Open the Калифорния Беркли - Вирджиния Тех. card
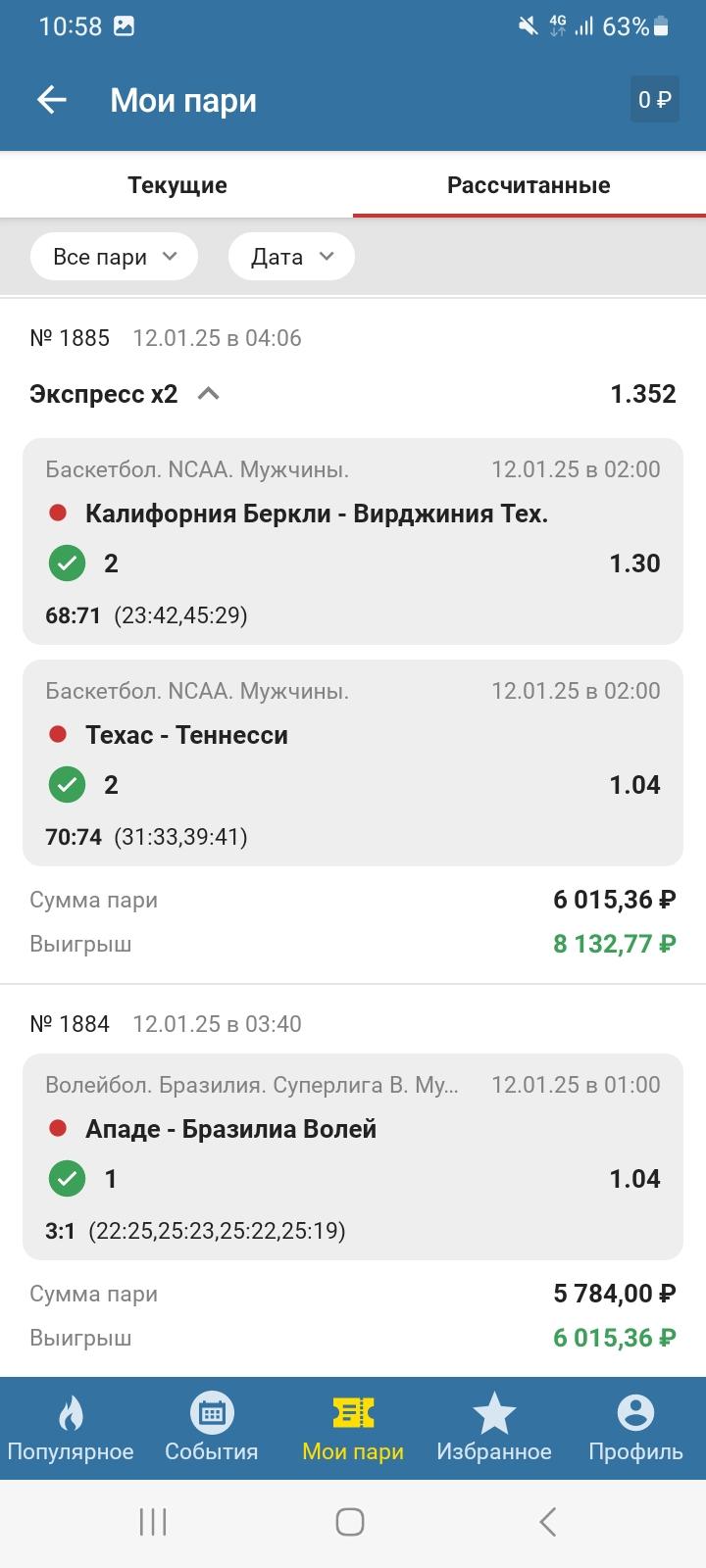706x1568 pixels. pyautogui.click(x=353, y=541)
